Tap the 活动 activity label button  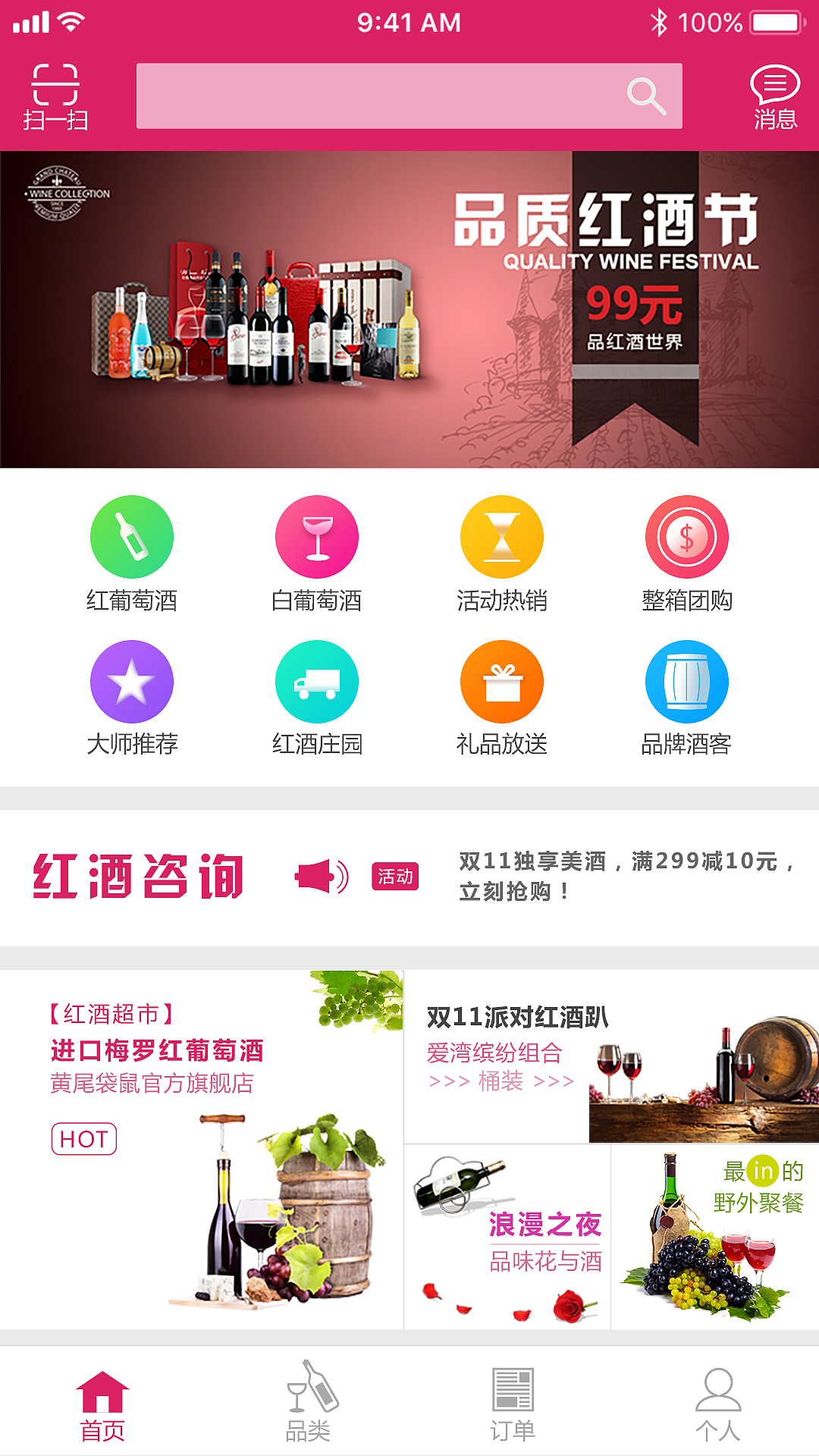(x=396, y=878)
